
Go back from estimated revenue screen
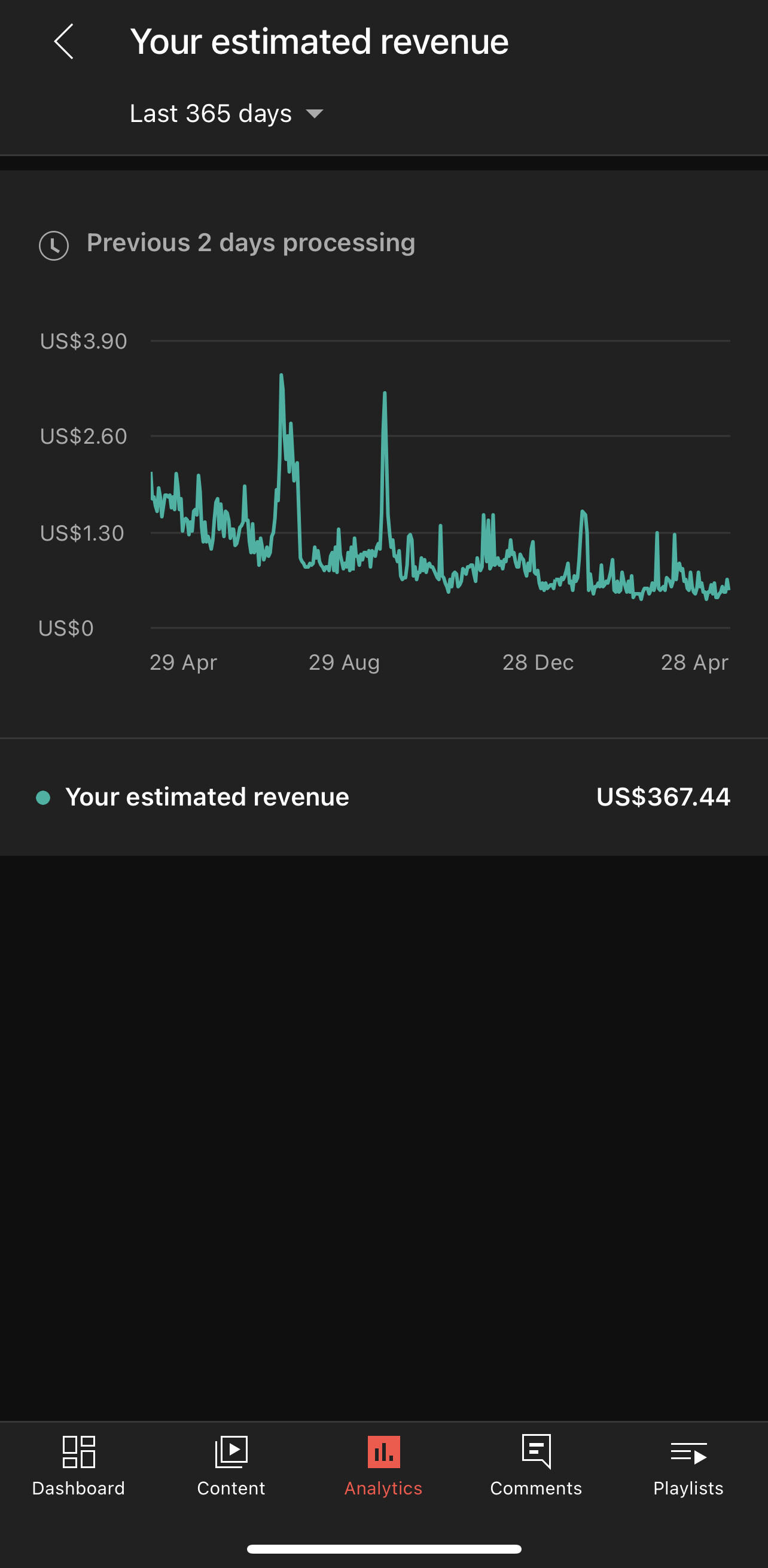coord(64,42)
